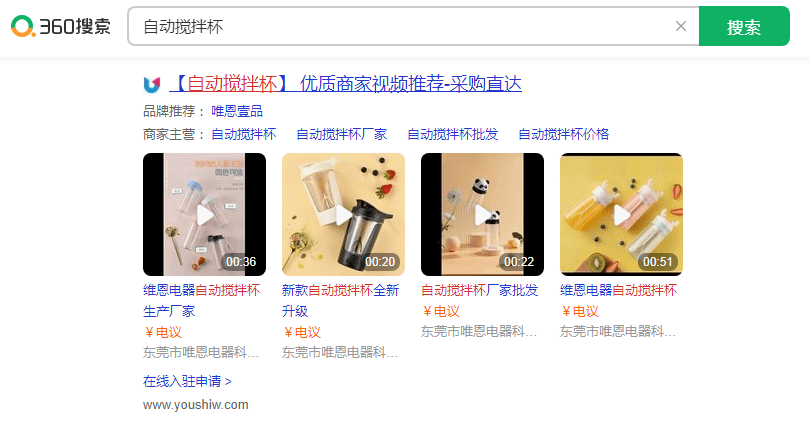Play the 00:51 video thumbnail
Viewport: 809px width, 424px height.
[621, 214]
